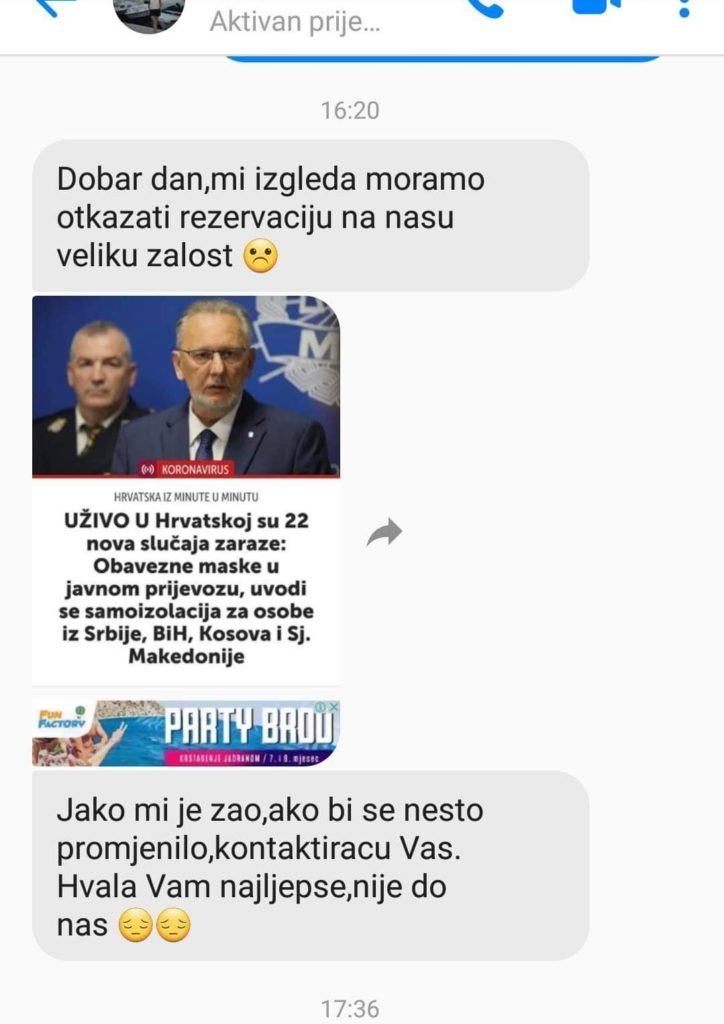Forward the shared article with the arrow

pos(384,533)
